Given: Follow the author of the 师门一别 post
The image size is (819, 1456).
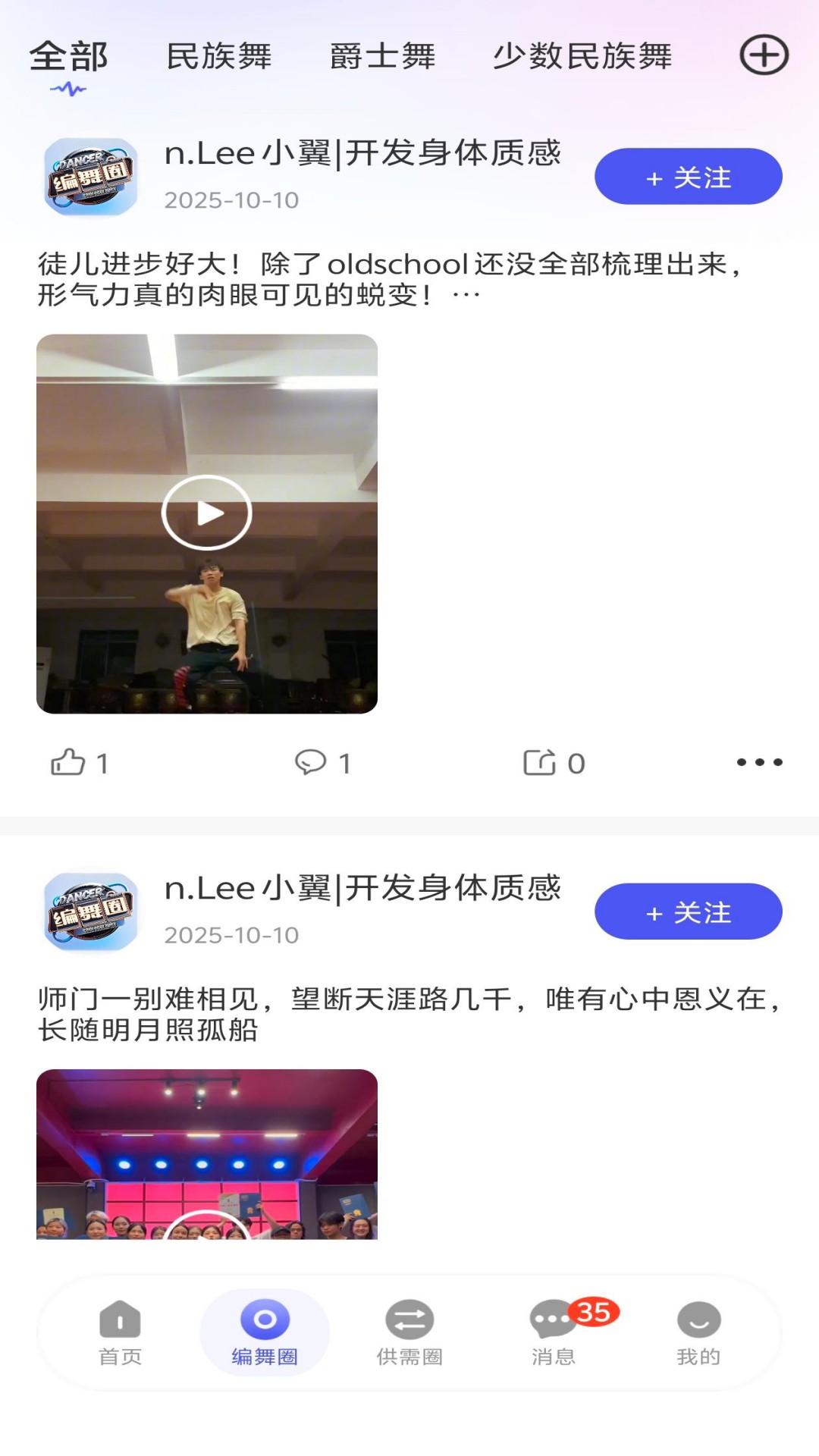Looking at the screenshot, I should coord(688,912).
